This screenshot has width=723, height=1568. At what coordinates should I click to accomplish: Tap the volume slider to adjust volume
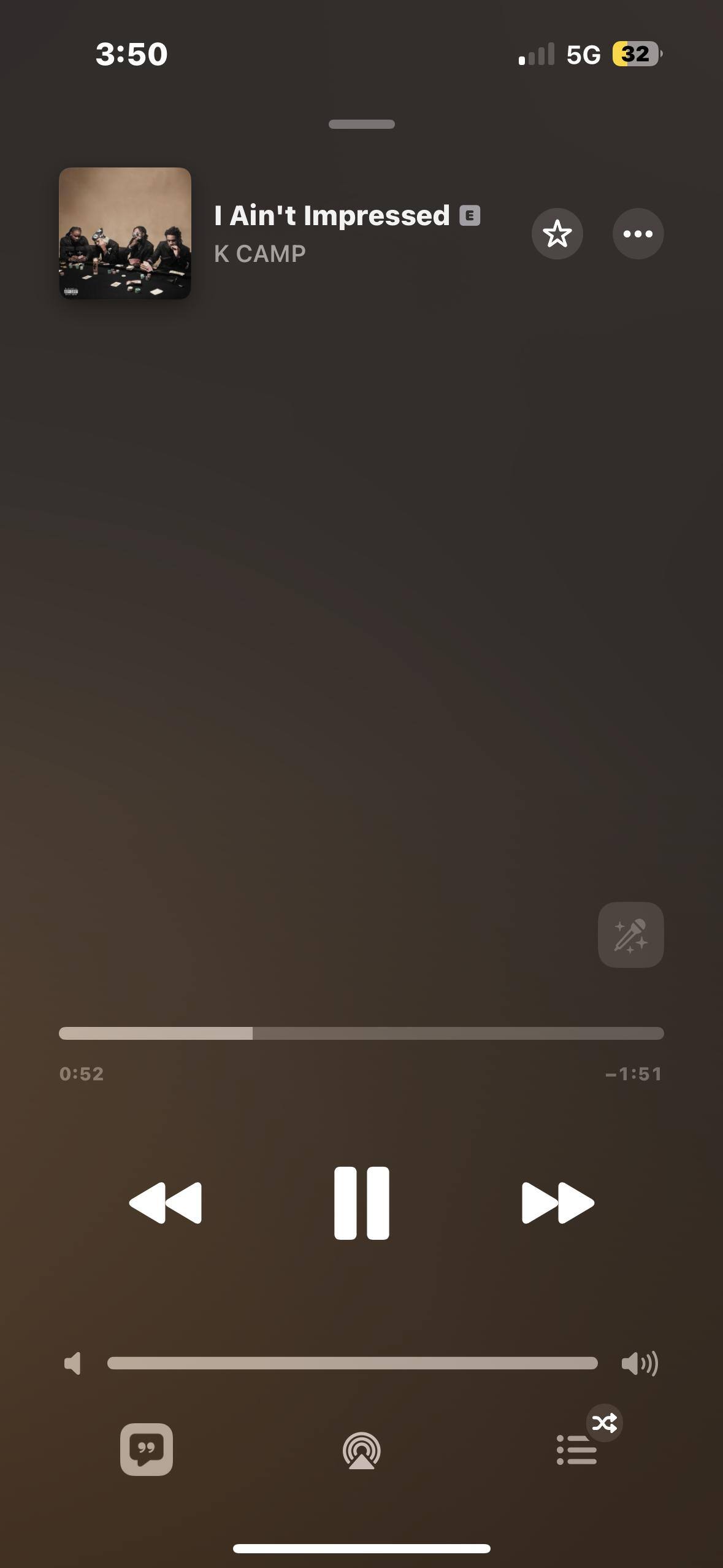tap(352, 1363)
